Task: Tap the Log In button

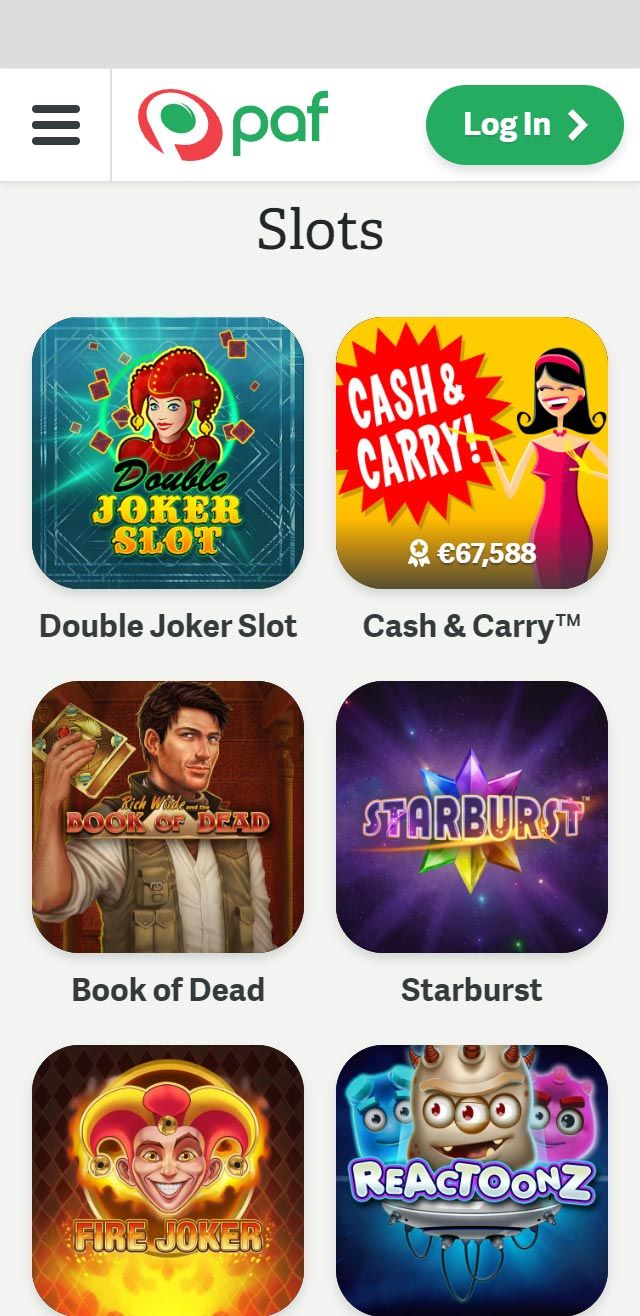Action: [x=524, y=125]
